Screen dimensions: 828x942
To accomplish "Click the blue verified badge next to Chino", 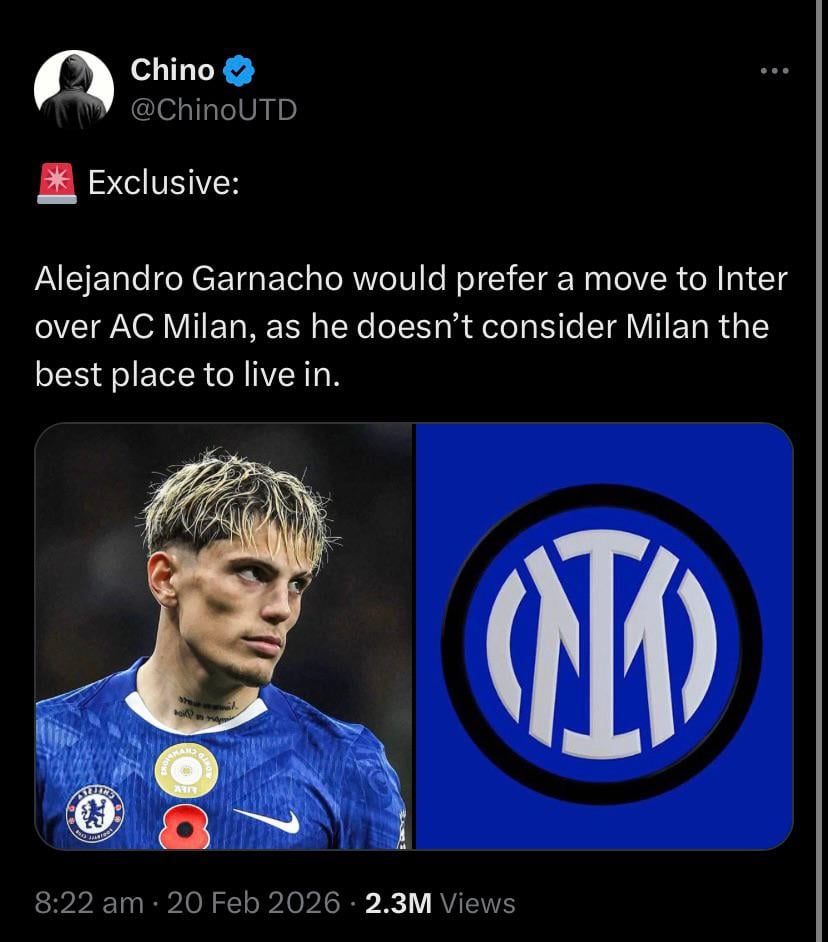I will [237, 70].
